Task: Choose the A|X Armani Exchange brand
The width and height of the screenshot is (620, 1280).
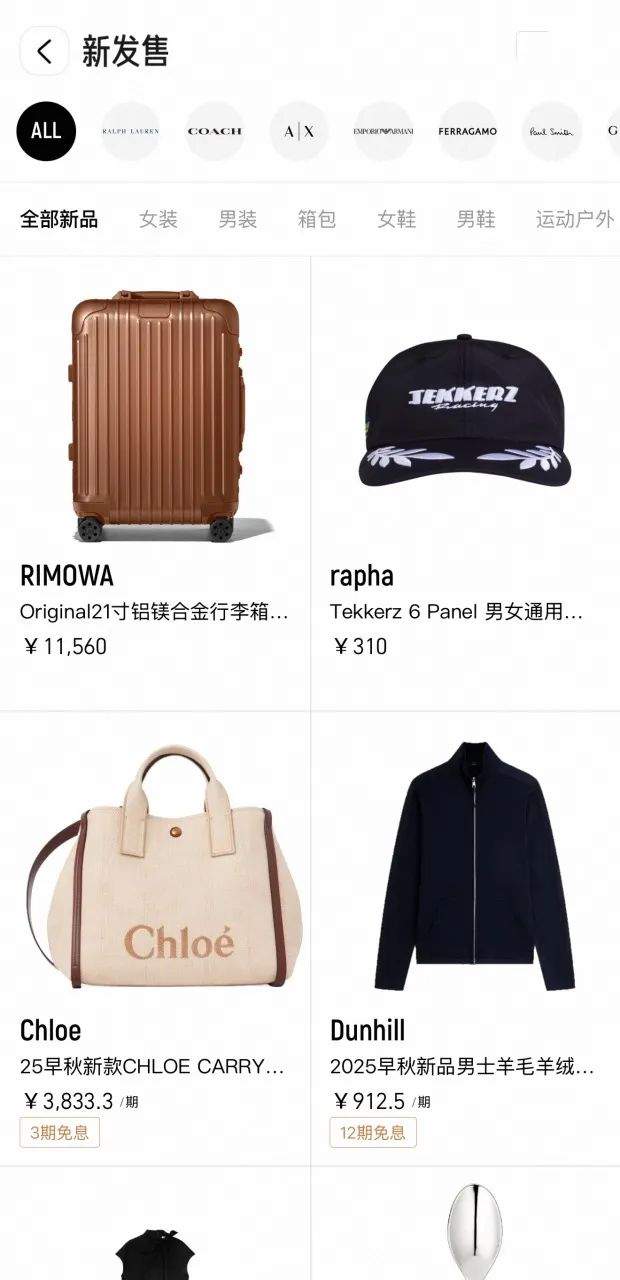Action: point(299,131)
